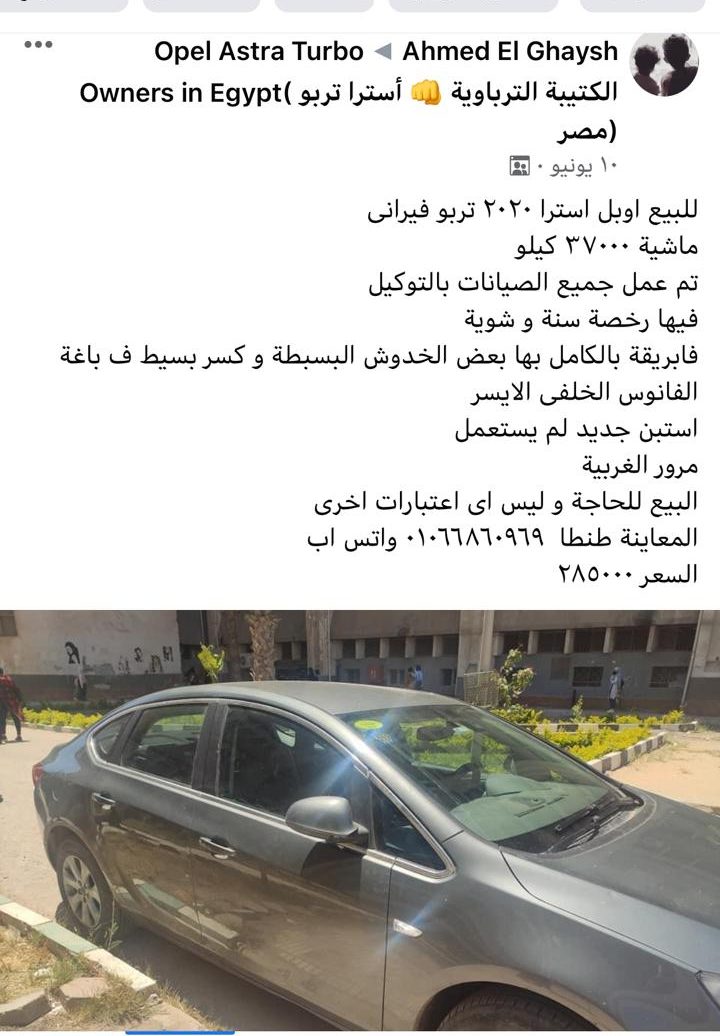Open the Opel Astra Turbo Owners group

tap(260, 52)
